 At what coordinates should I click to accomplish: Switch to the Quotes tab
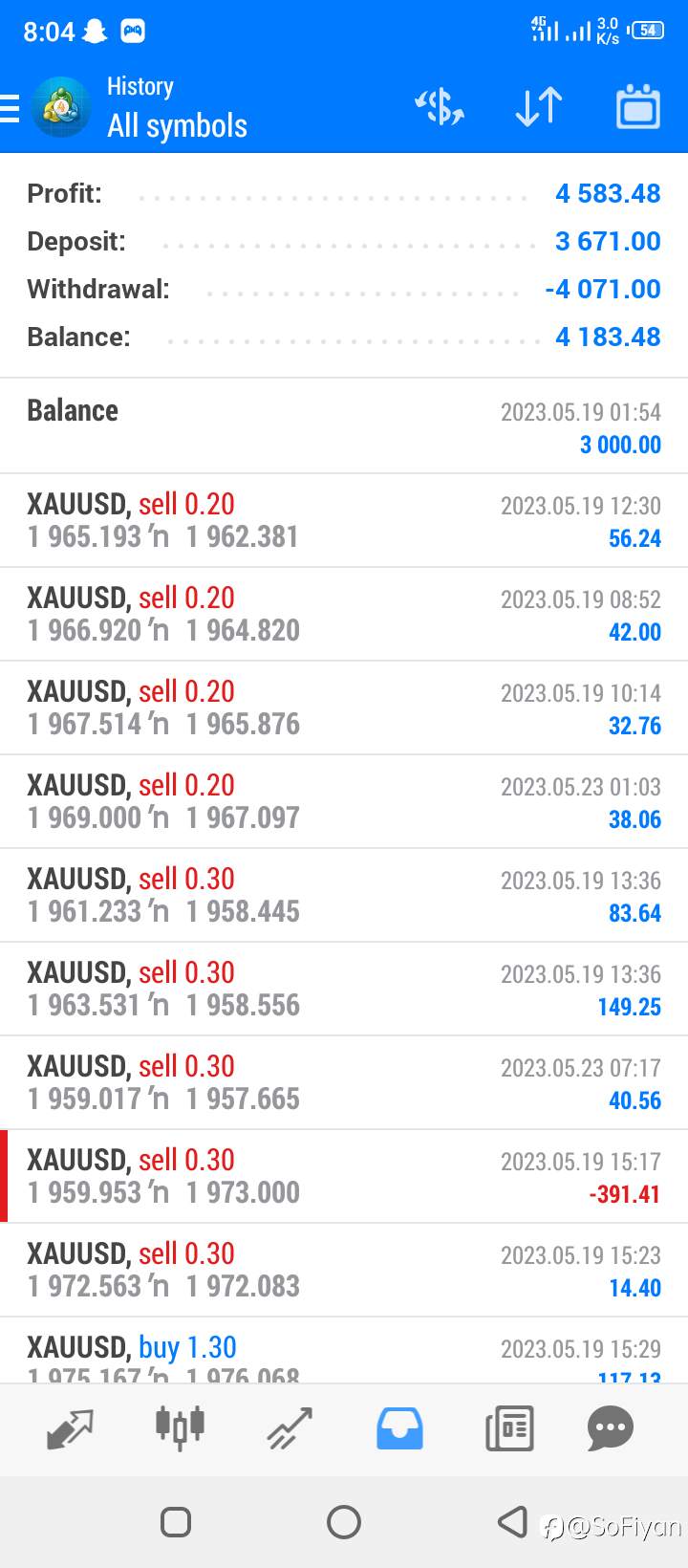(70, 1428)
